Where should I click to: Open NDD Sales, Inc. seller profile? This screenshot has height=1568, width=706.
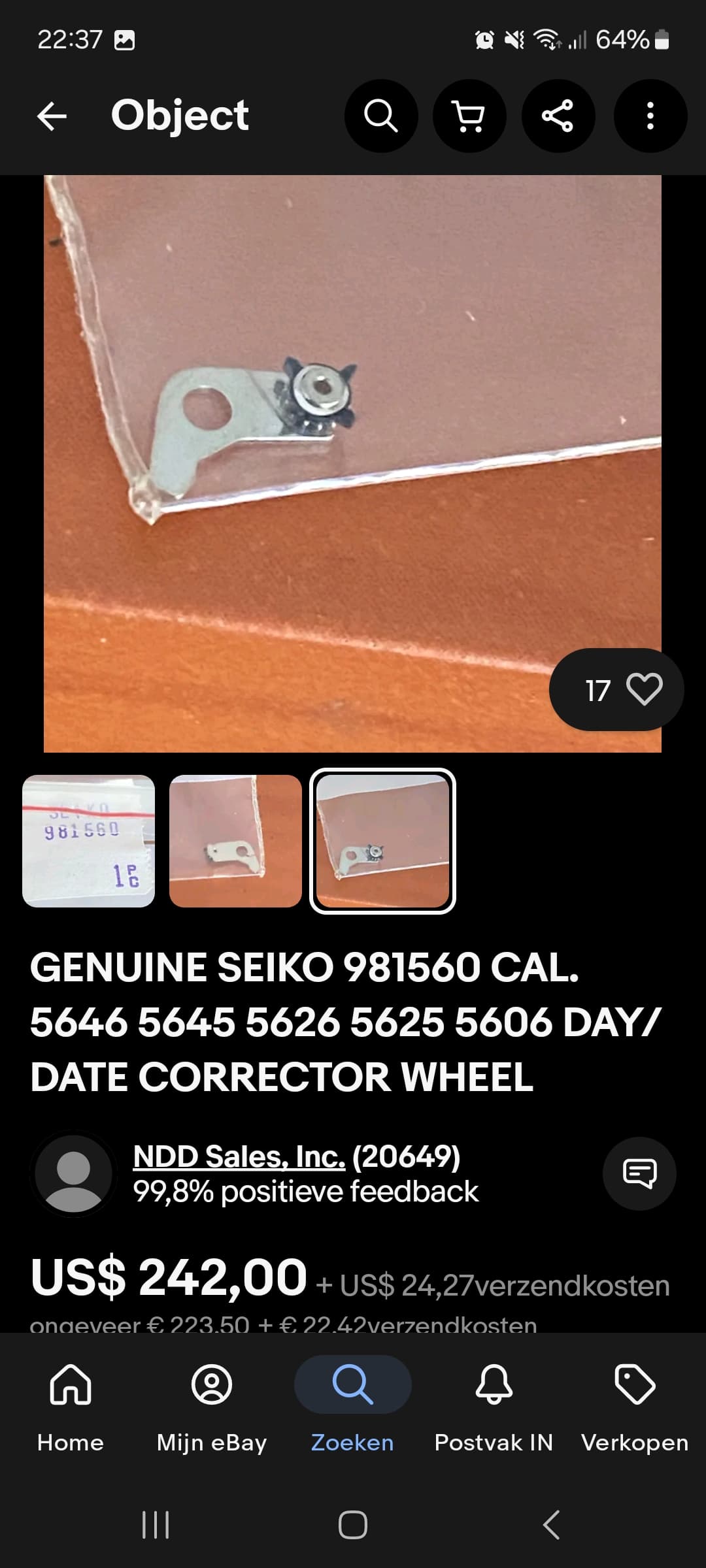(239, 1156)
